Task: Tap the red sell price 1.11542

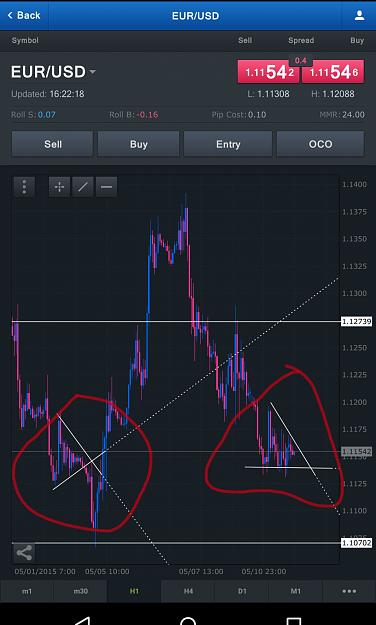Action: pyautogui.click(x=268, y=72)
